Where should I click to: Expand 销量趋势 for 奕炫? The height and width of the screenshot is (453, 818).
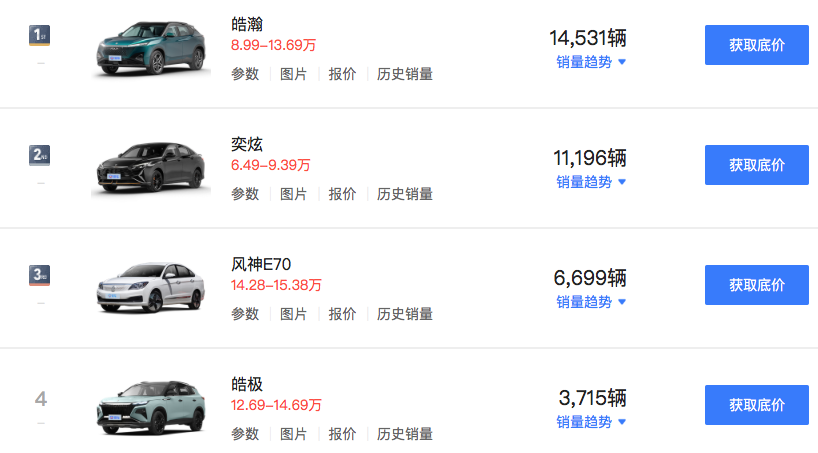tap(591, 181)
